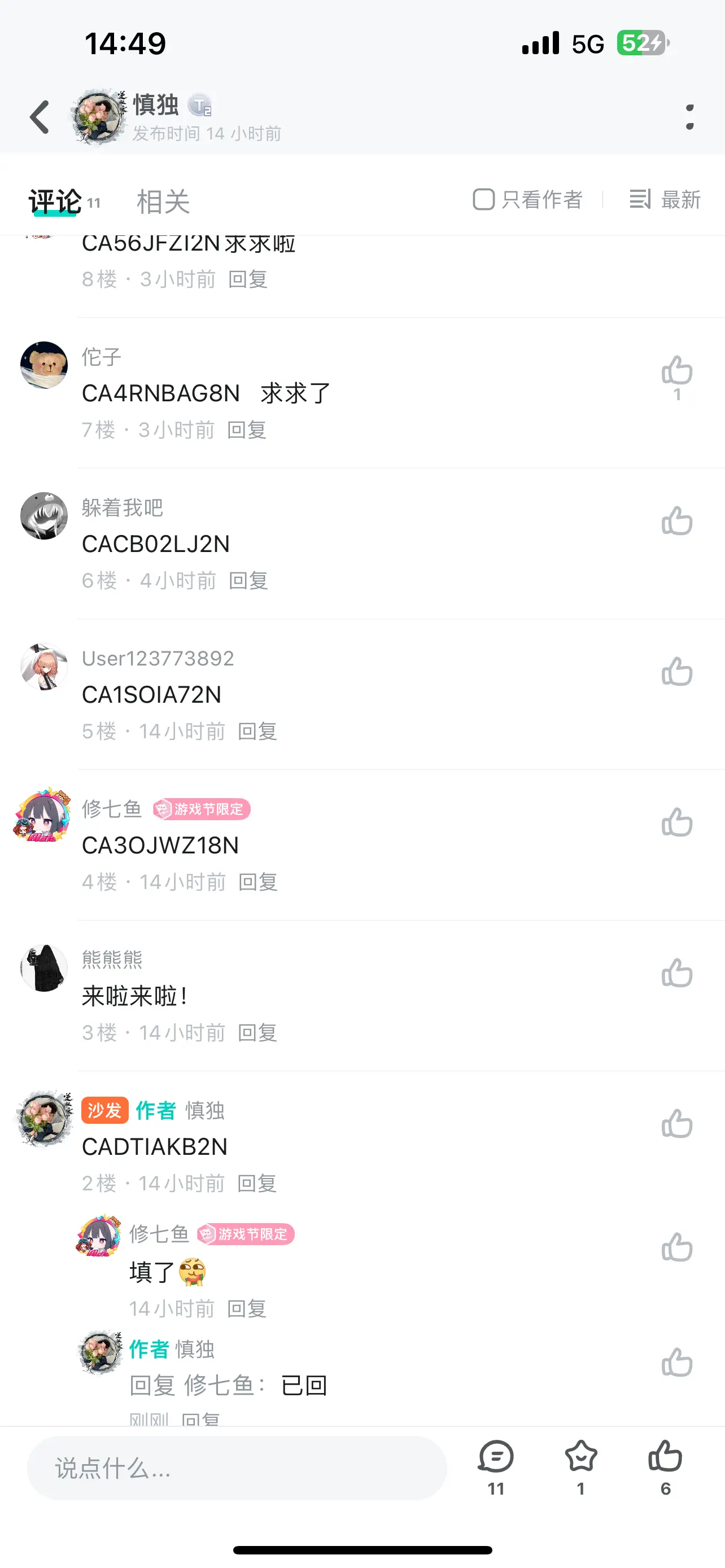The height and width of the screenshot is (1568, 725).
Task: Switch to the 相关 tab
Action: 162,202
